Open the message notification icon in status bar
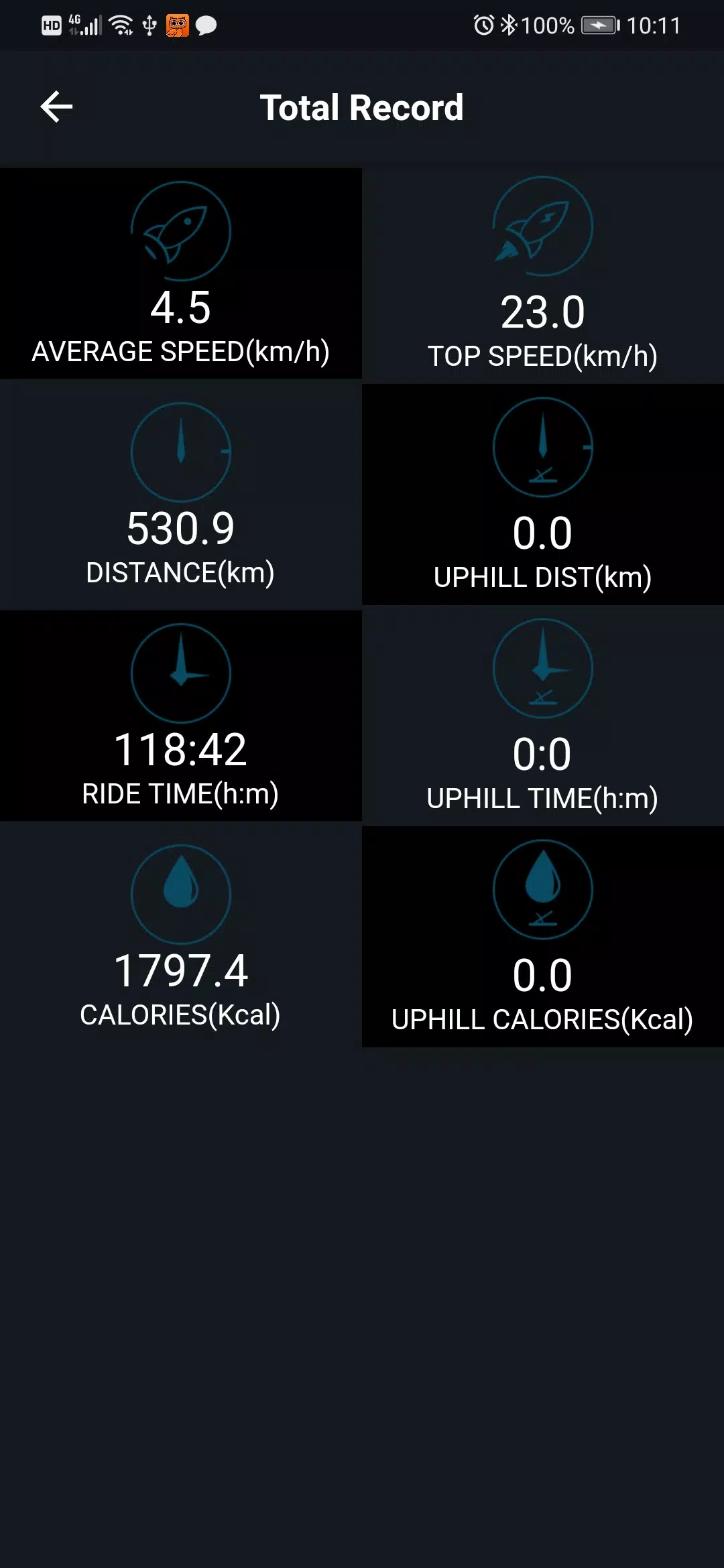This screenshot has height=1568, width=724. tap(206, 25)
